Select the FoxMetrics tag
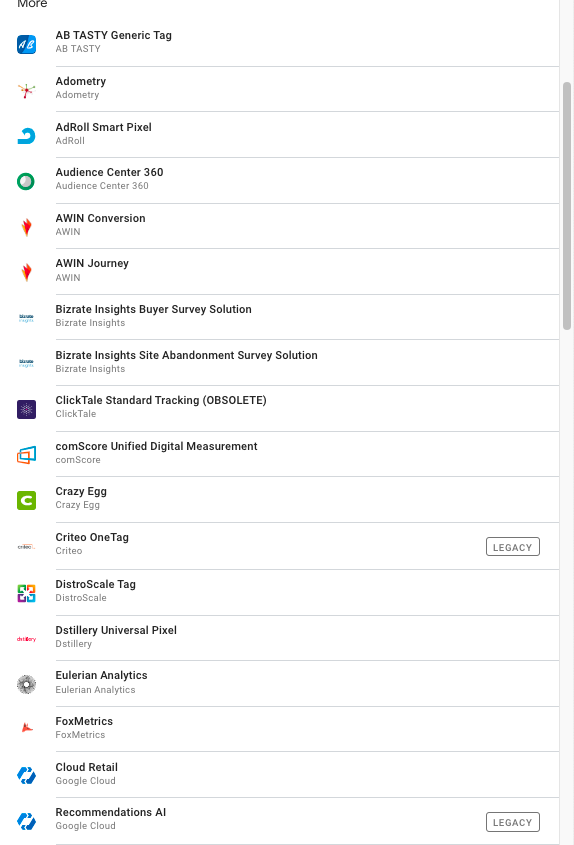The image size is (574, 845). click(x=279, y=729)
